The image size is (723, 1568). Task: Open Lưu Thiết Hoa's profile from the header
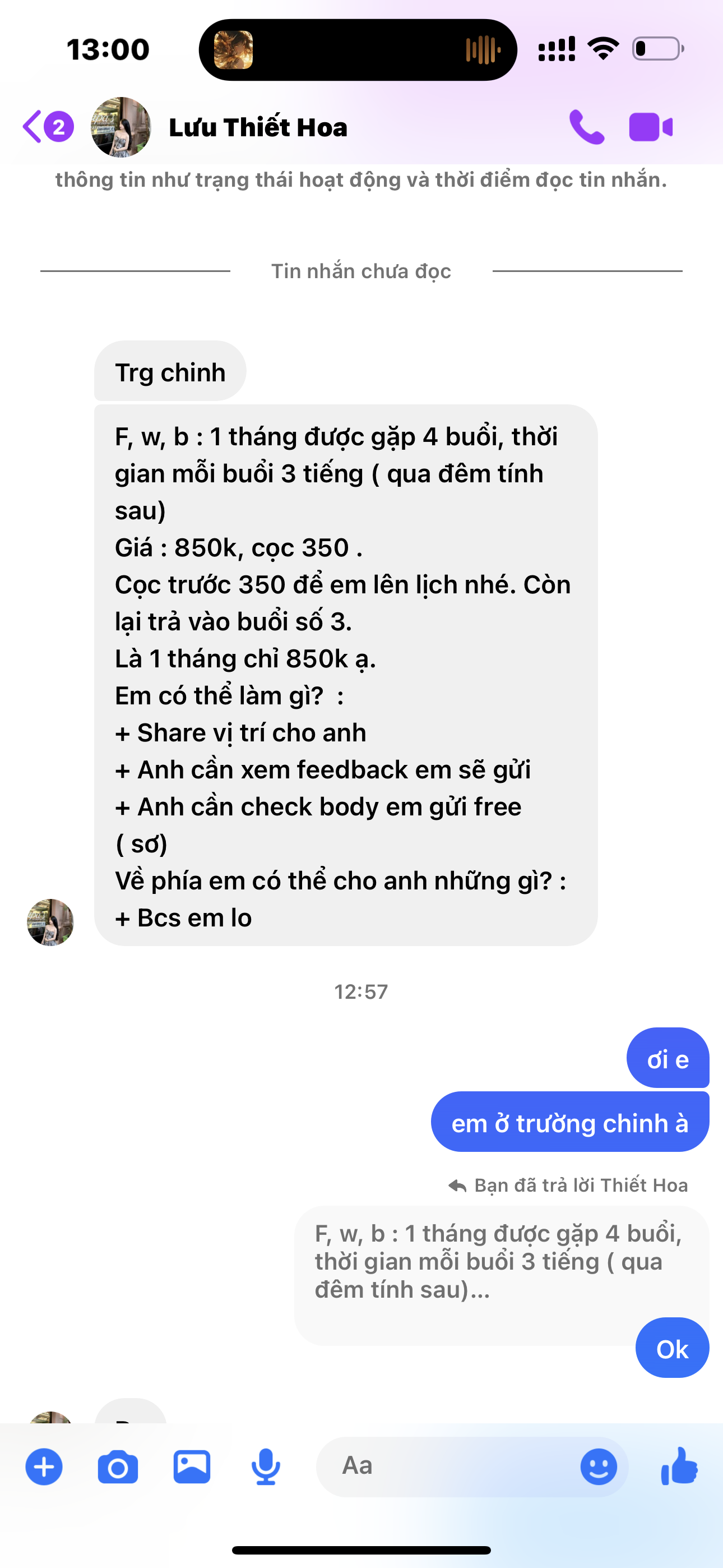coord(257,127)
